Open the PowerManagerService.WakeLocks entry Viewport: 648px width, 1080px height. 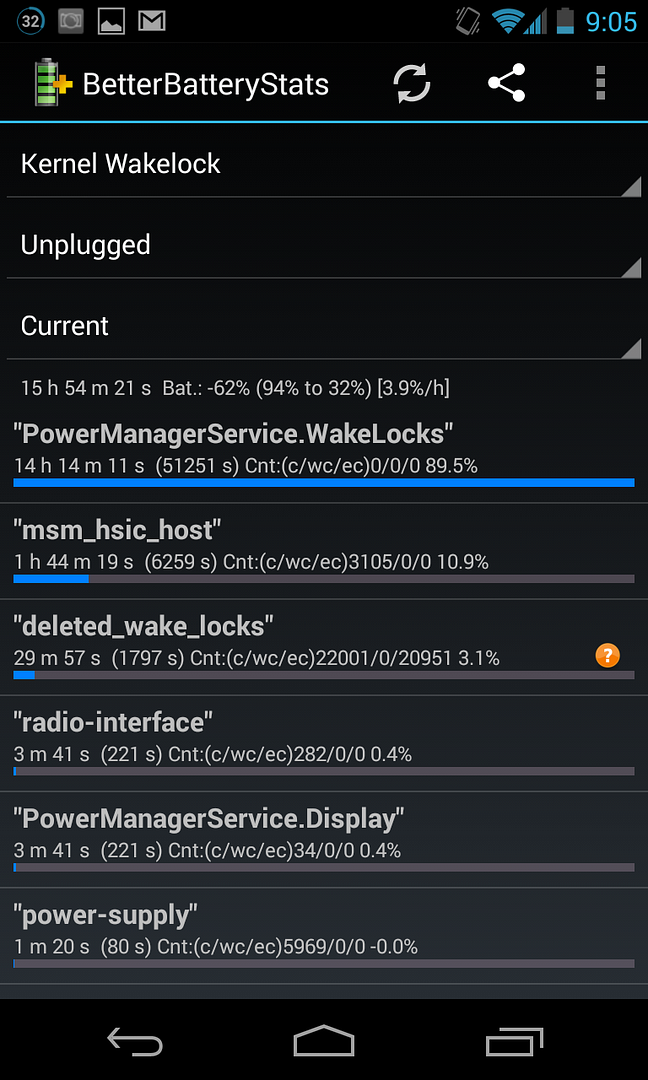pyautogui.click(x=324, y=453)
